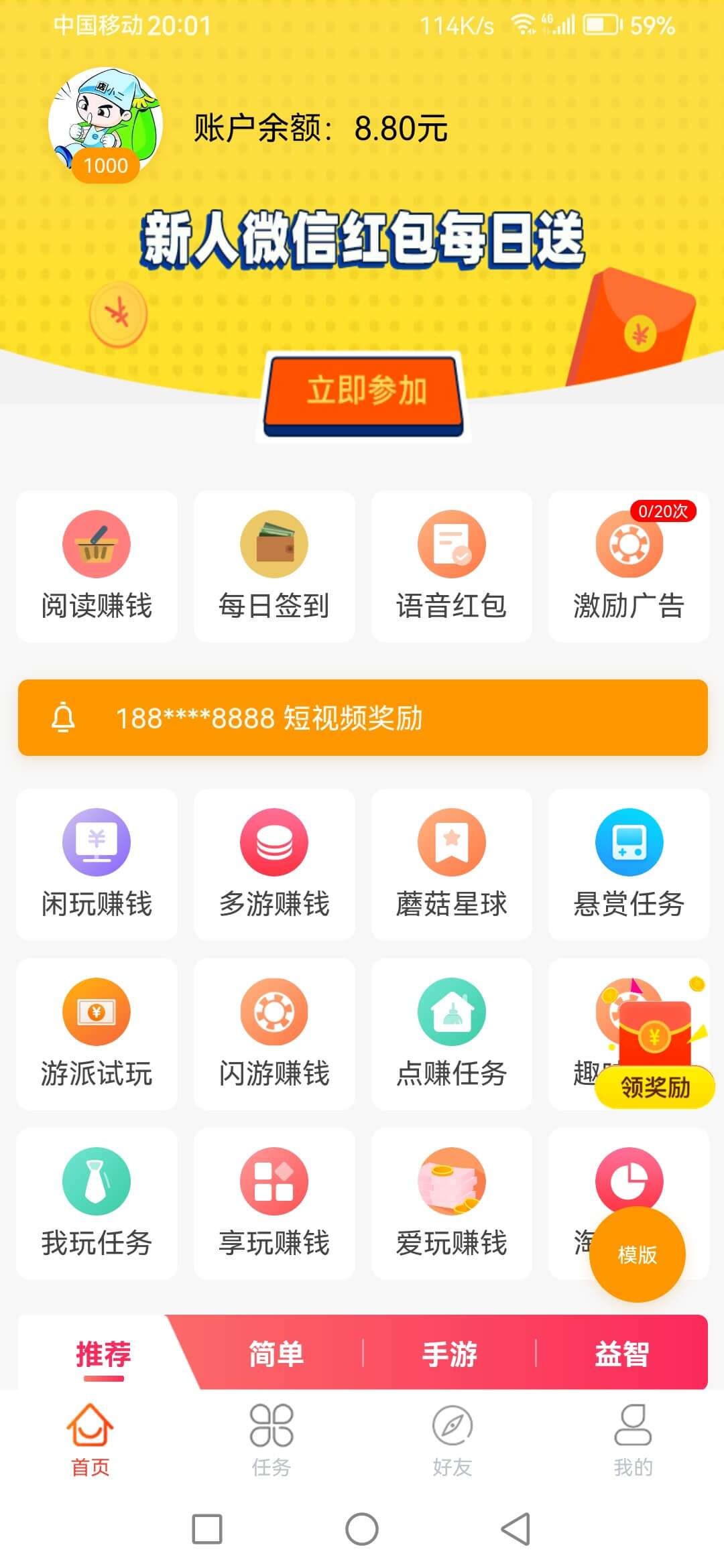Open 闲玩赚钱 tile

[x=97, y=864]
